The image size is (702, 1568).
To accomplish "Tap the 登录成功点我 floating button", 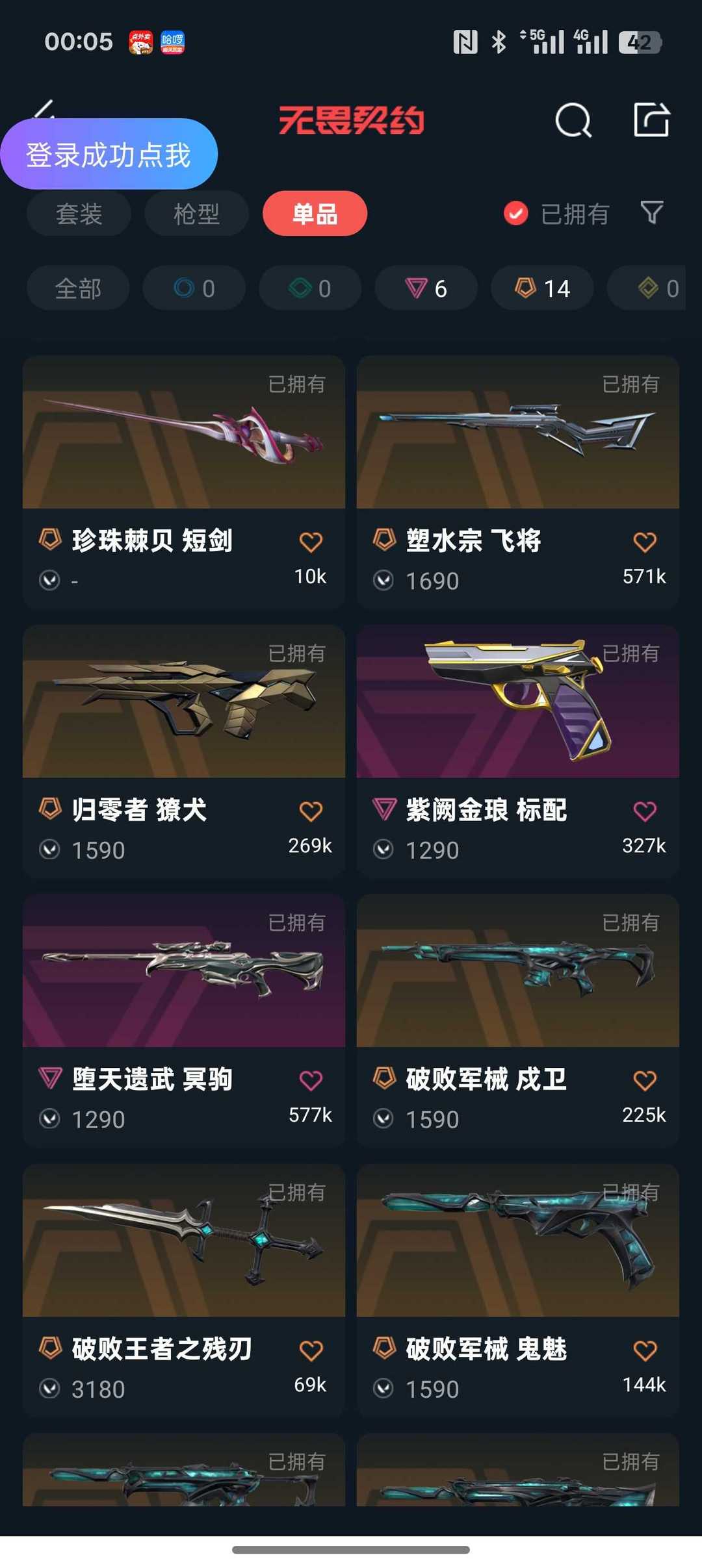I will [109, 155].
